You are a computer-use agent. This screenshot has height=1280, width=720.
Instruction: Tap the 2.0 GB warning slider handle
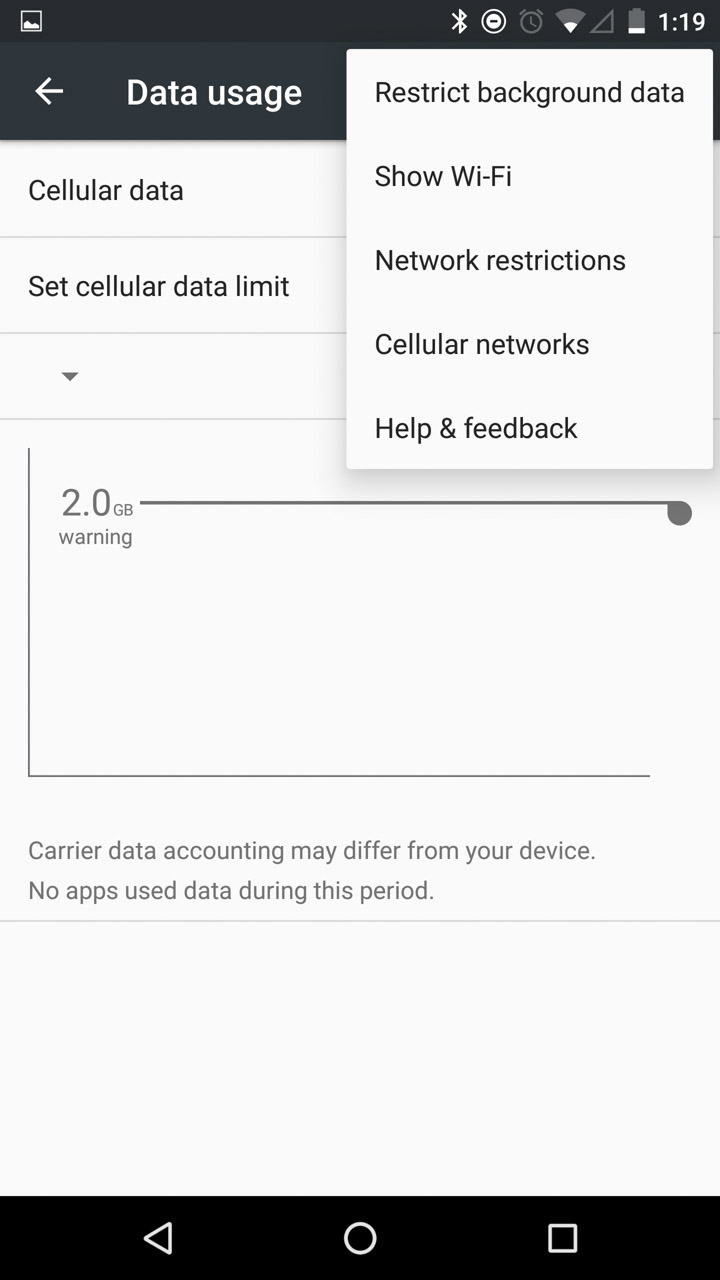point(679,513)
